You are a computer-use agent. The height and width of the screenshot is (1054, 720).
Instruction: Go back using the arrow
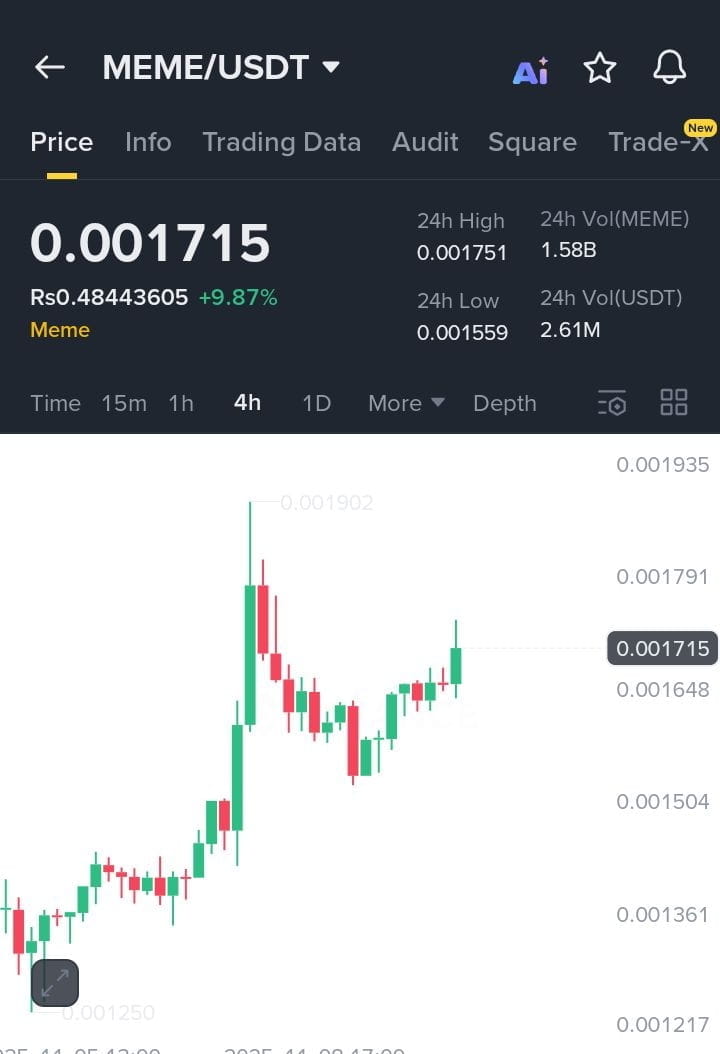(49, 68)
